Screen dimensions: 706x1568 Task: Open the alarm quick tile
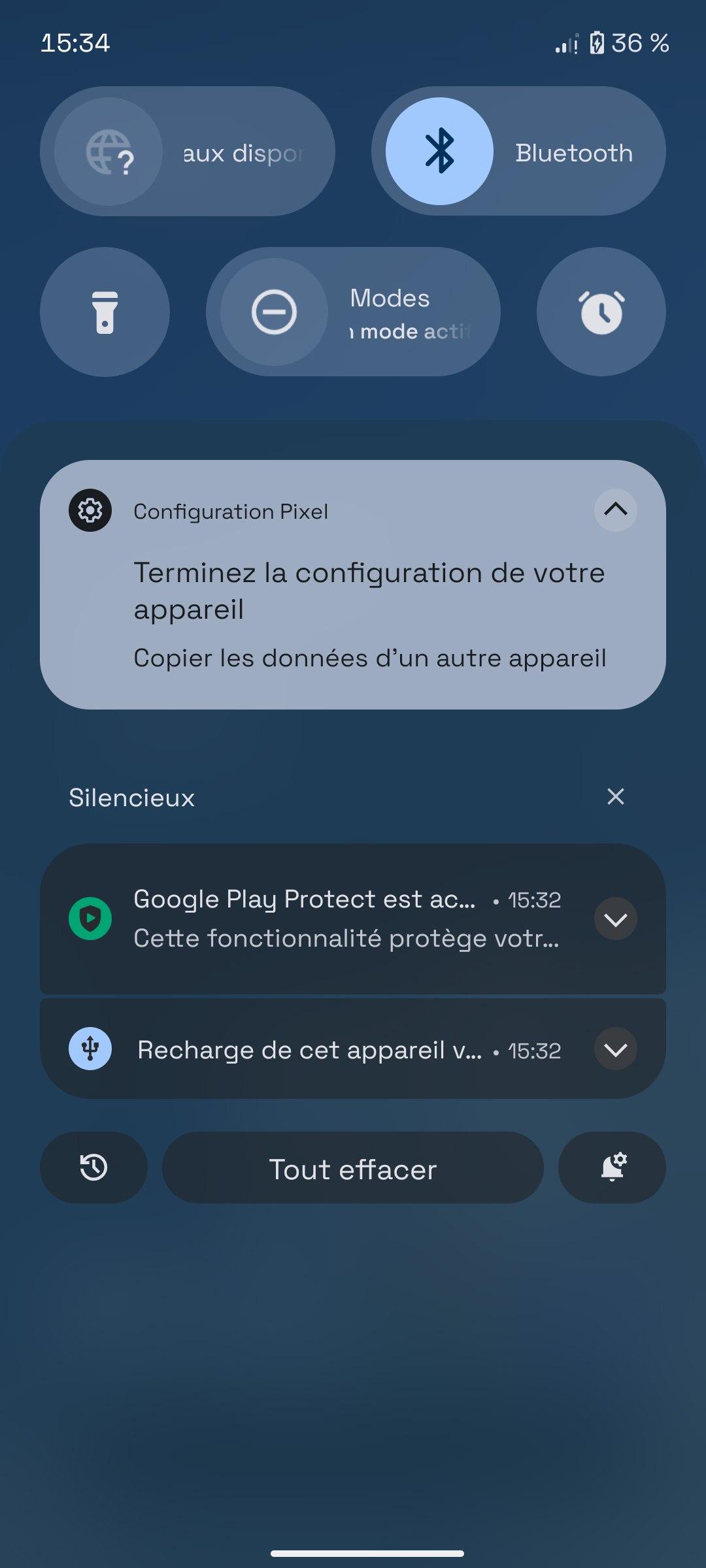tap(601, 312)
